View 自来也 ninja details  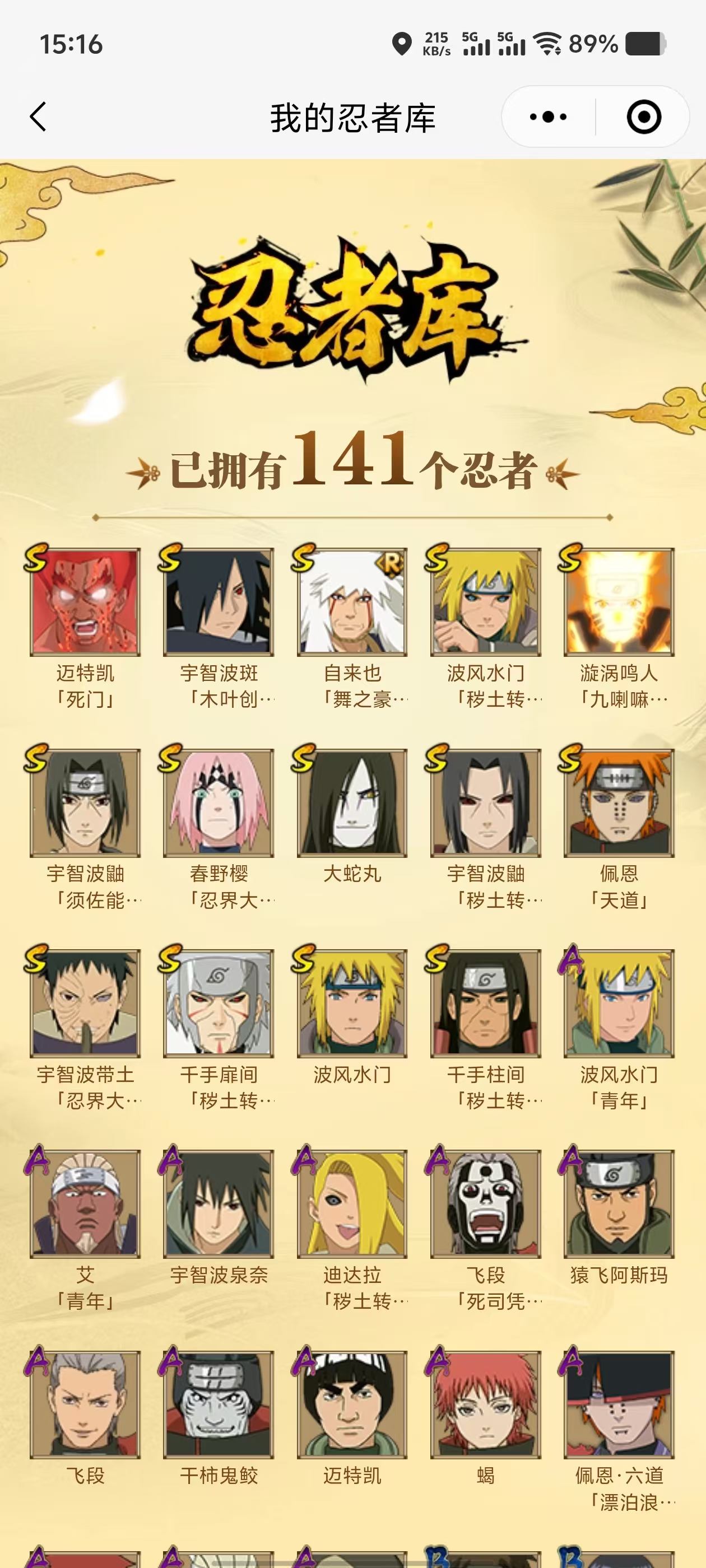tap(352, 601)
